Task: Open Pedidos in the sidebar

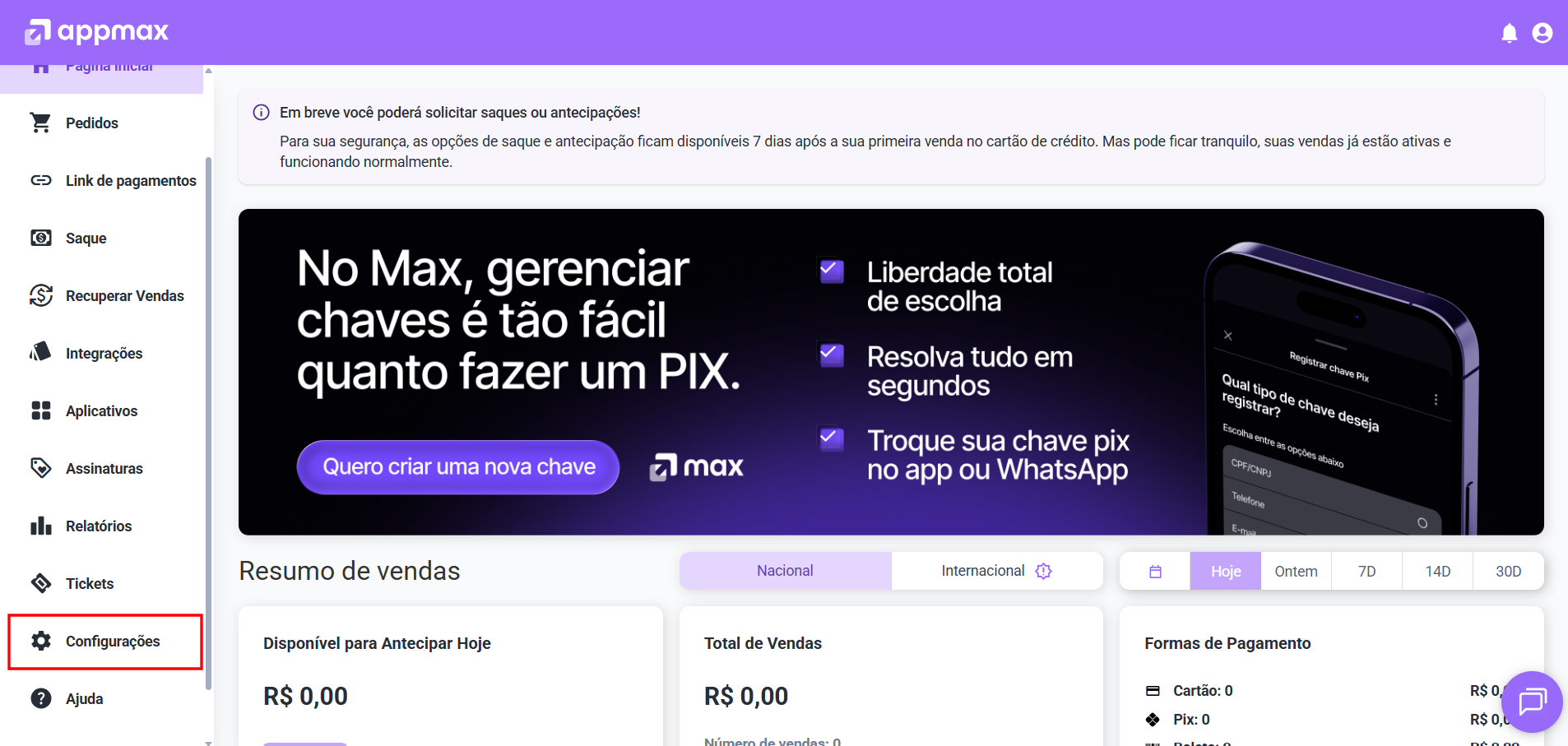Action: click(x=91, y=123)
